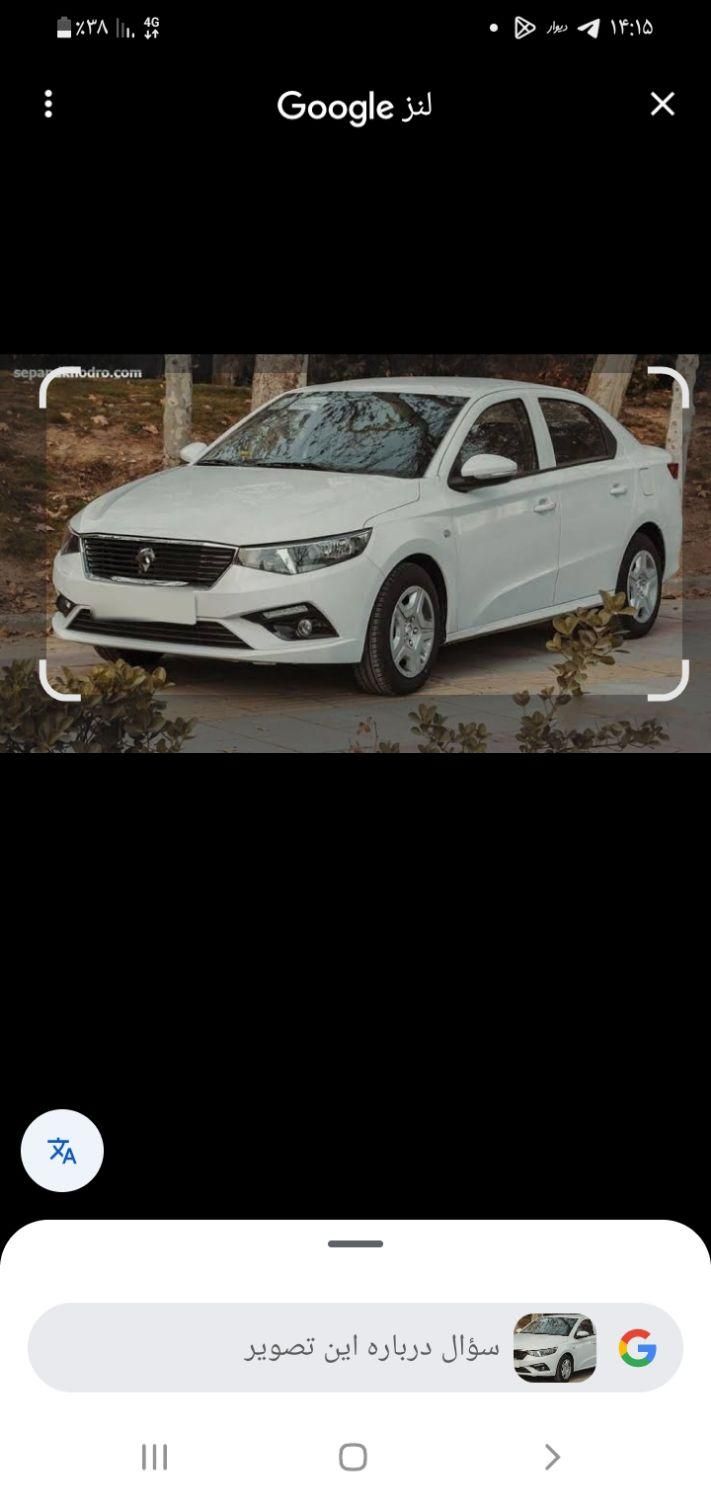The width and height of the screenshot is (711, 1500).
Task: Tap the question about this image field
Action: pyautogui.click(x=370, y=1347)
